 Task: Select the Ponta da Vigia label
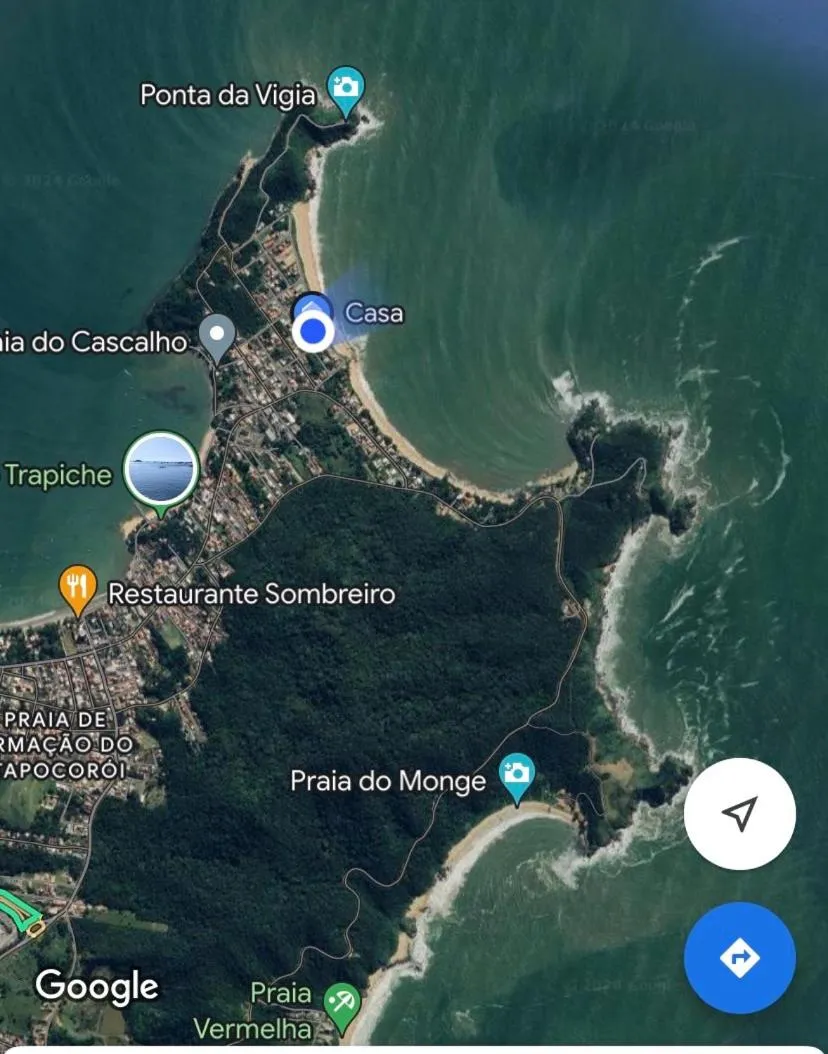228,95
